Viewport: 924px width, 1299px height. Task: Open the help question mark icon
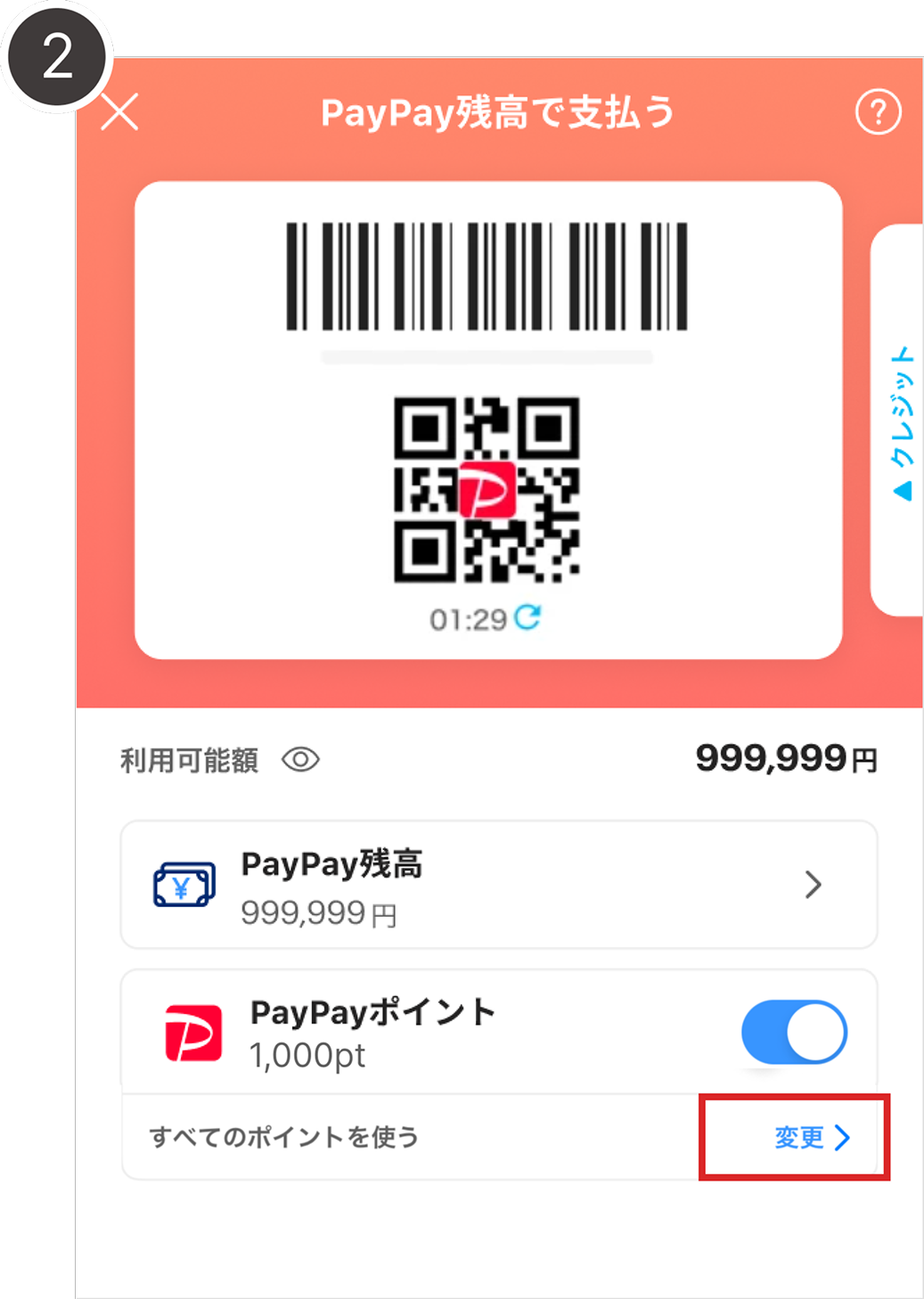(878, 112)
